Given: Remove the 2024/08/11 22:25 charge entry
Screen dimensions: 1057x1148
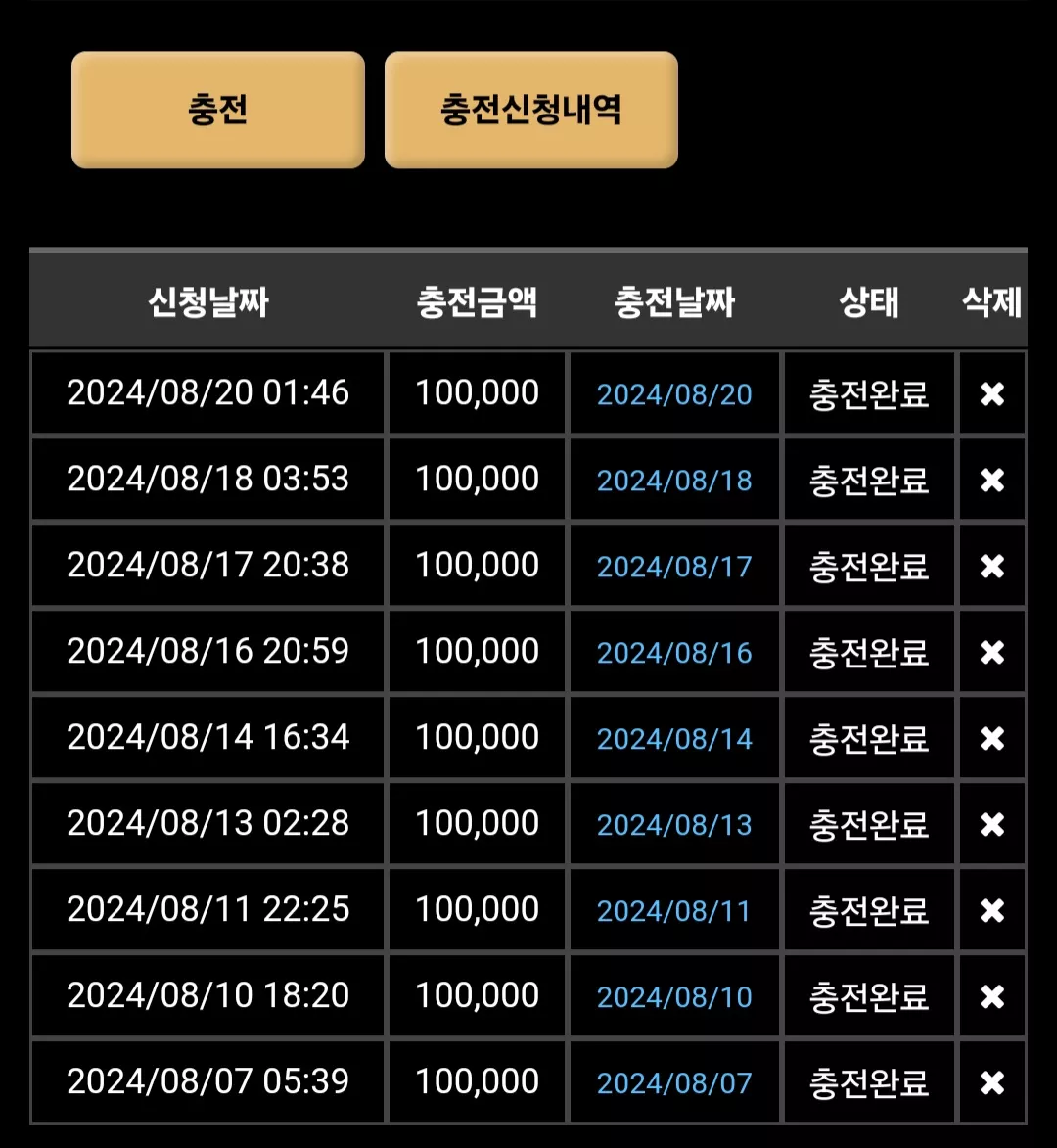Looking at the screenshot, I should click(991, 911).
